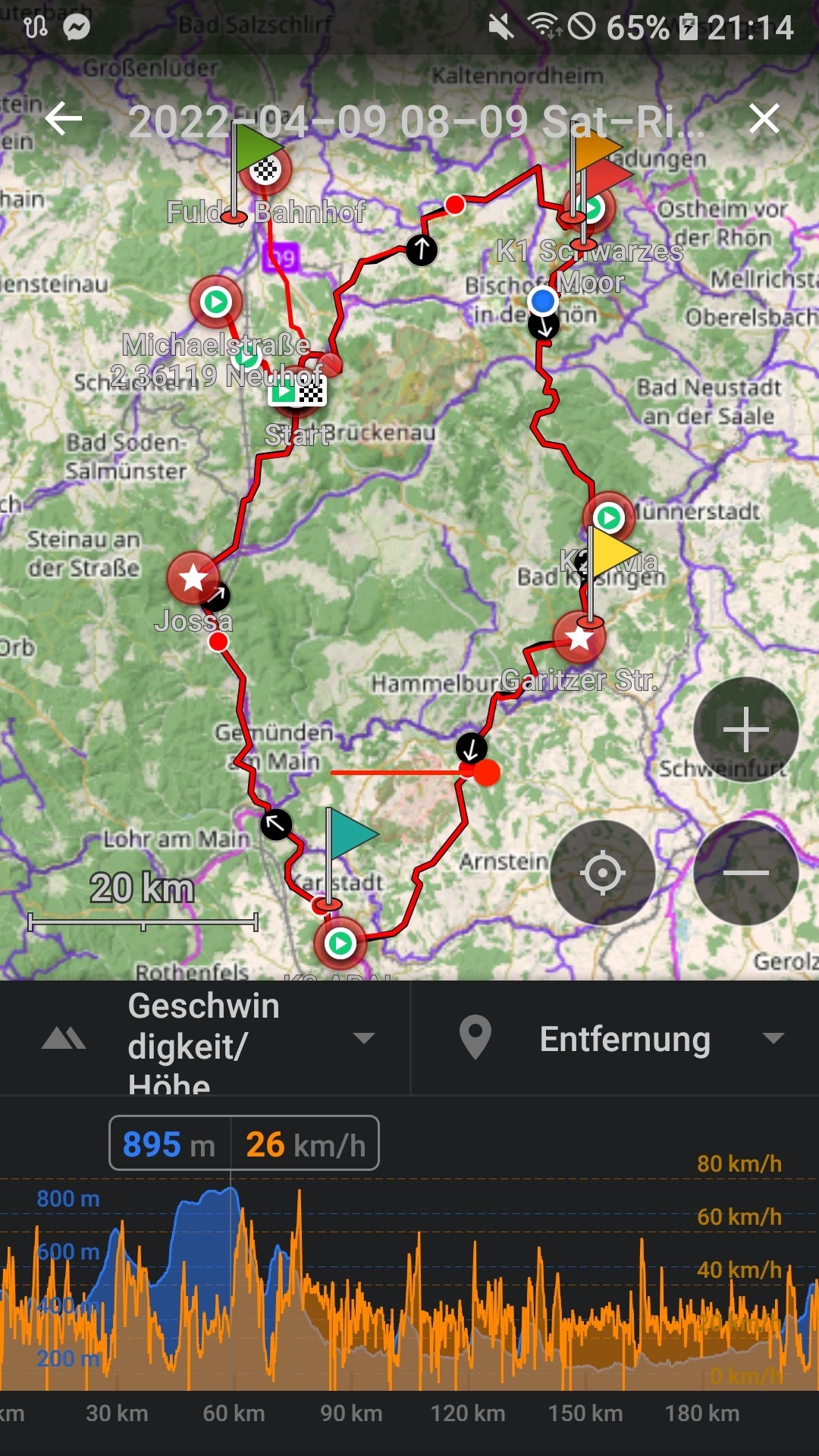
Task: Select the Michaelstraße waypoint marker
Action: coord(216,302)
